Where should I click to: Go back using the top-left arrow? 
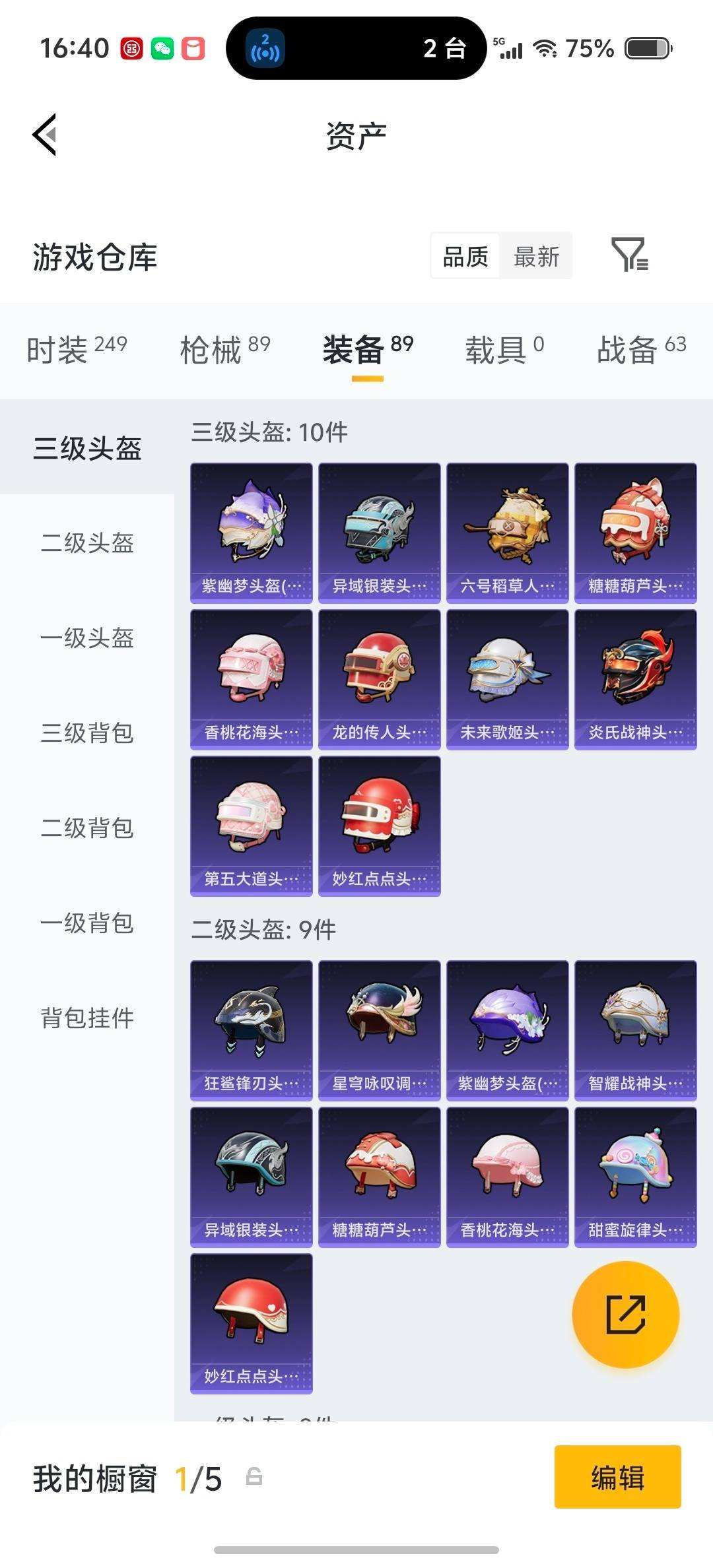pos(45,135)
